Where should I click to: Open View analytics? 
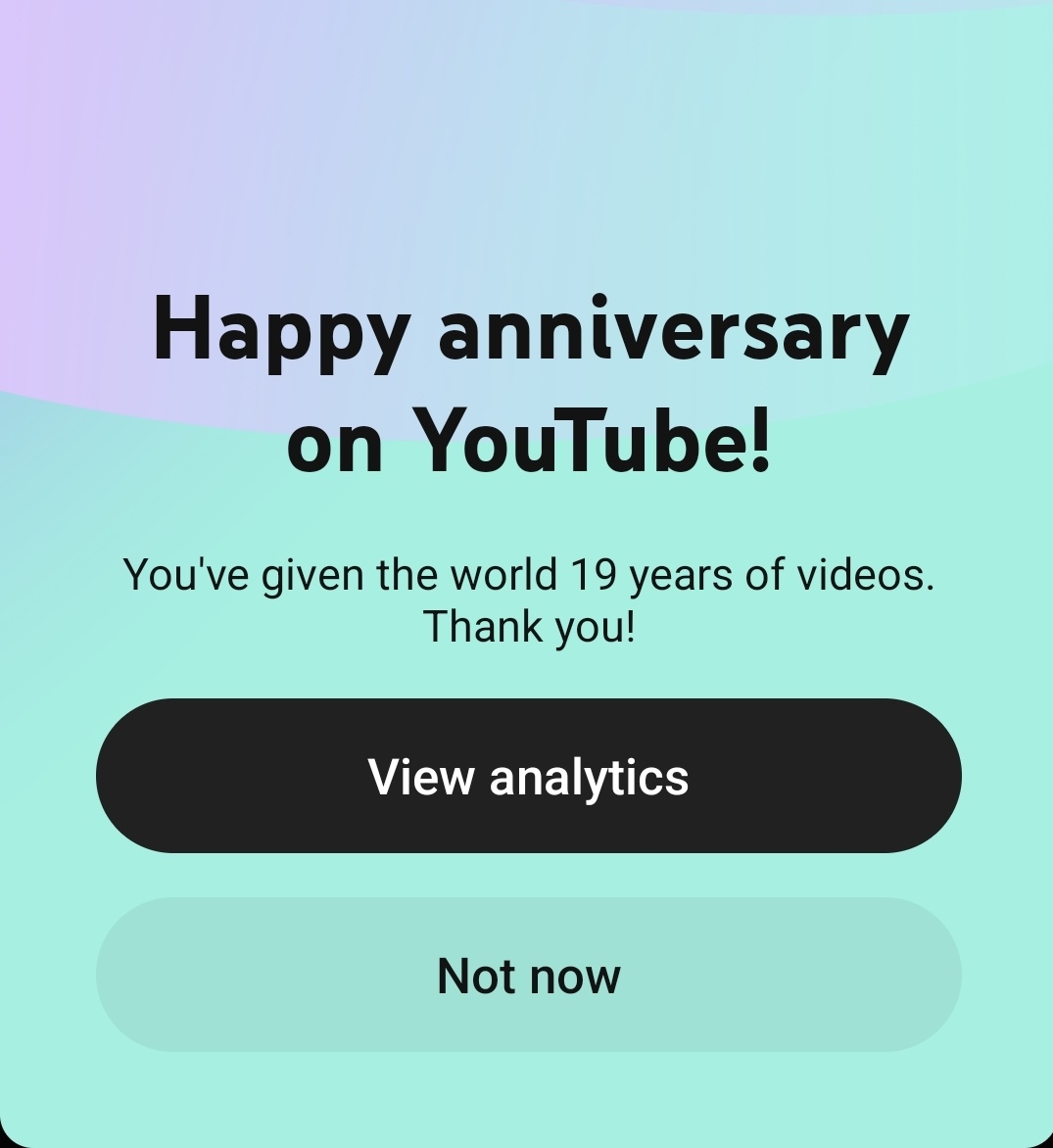(x=528, y=776)
